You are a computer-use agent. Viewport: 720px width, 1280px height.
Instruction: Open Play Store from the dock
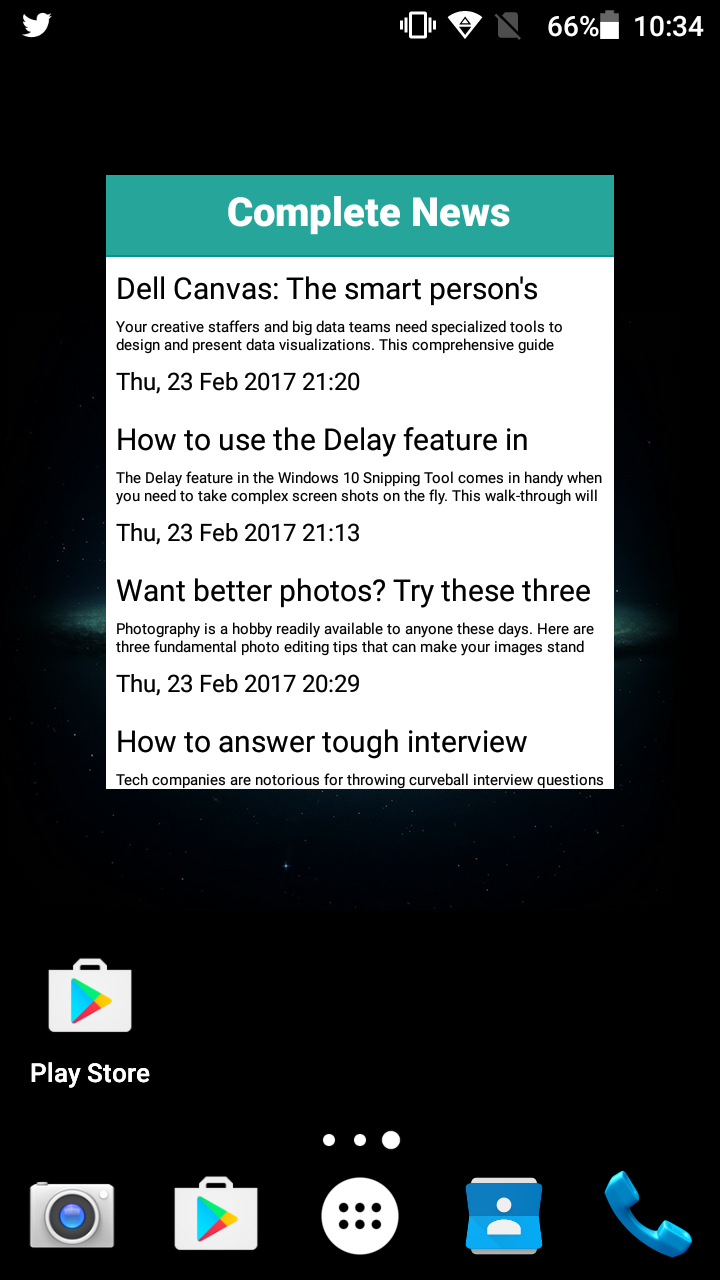[x=216, y=1214]
